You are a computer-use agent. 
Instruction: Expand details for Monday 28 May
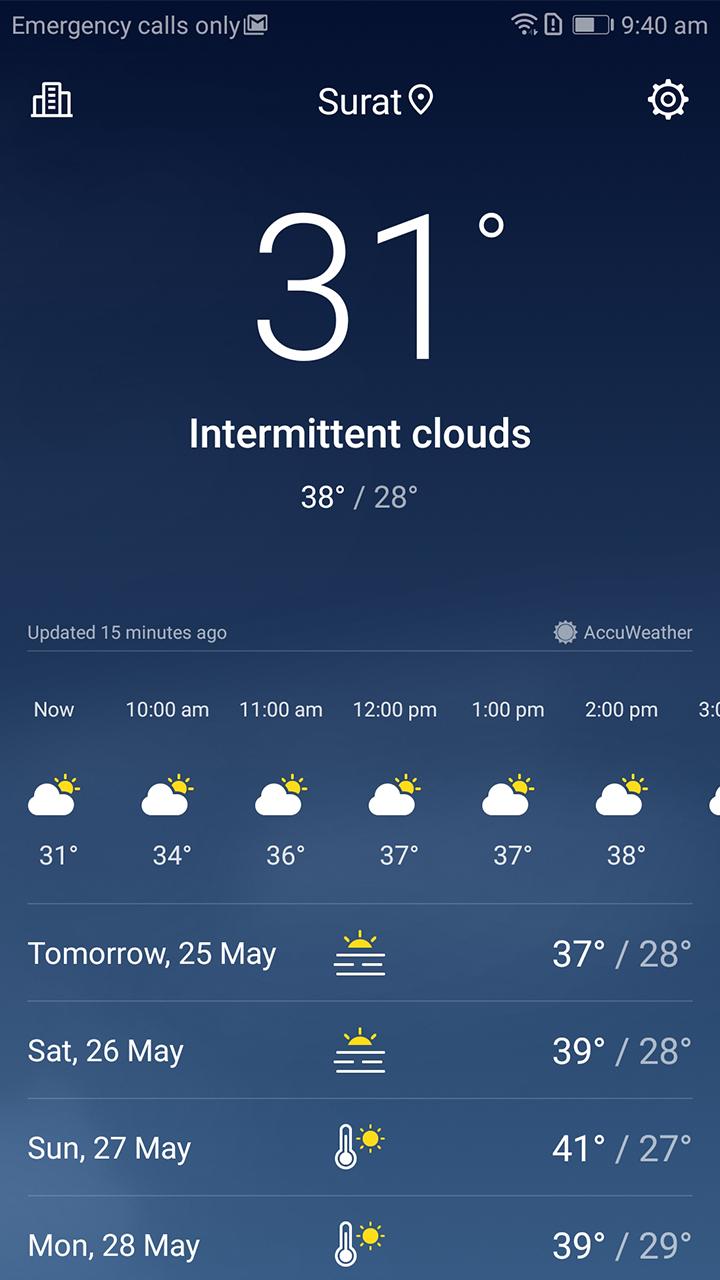[360, 1244]
